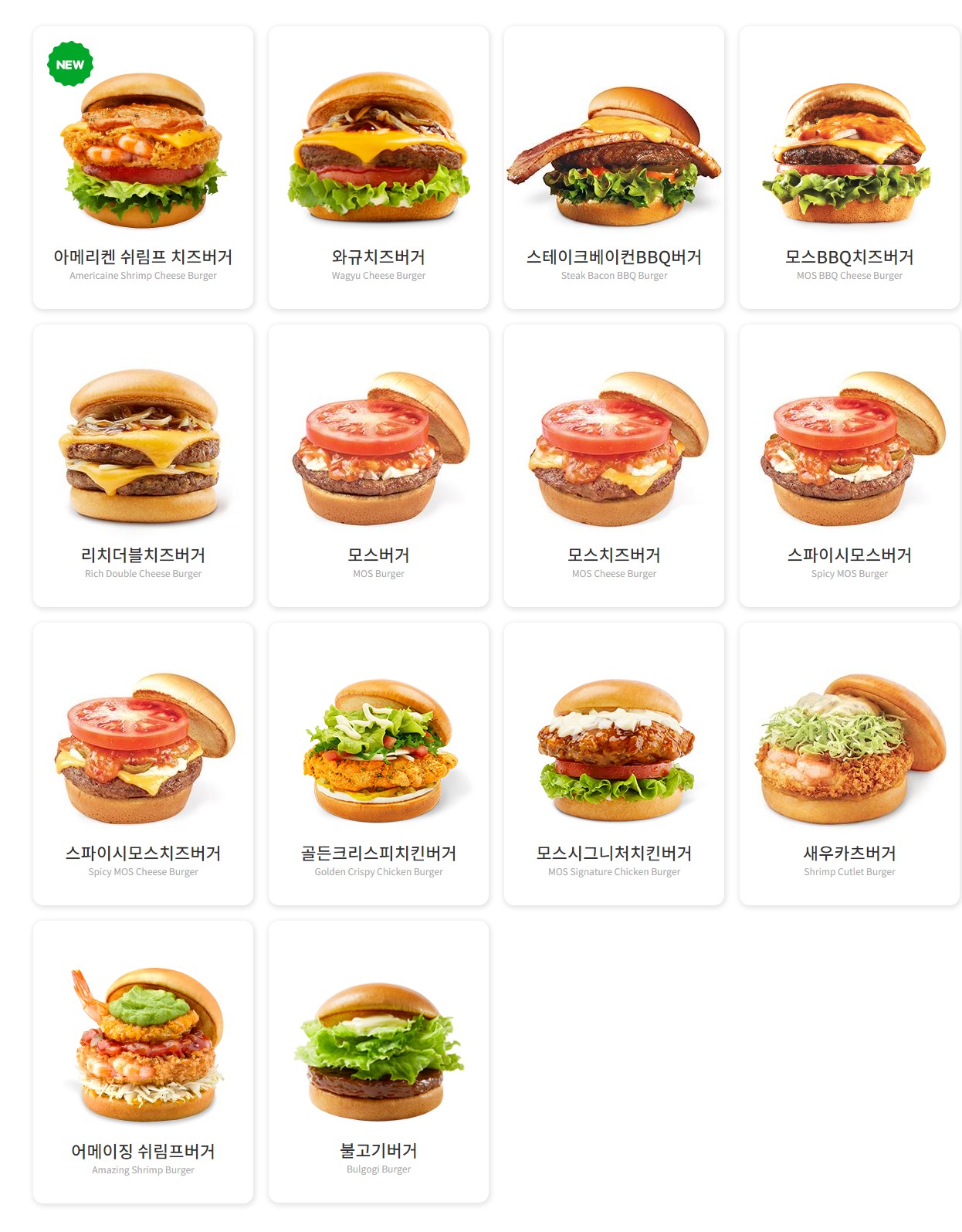Open the Americaine Shrimp Cheese Burger card
This screenshot has height=1232, width=962.
(143, 168)
